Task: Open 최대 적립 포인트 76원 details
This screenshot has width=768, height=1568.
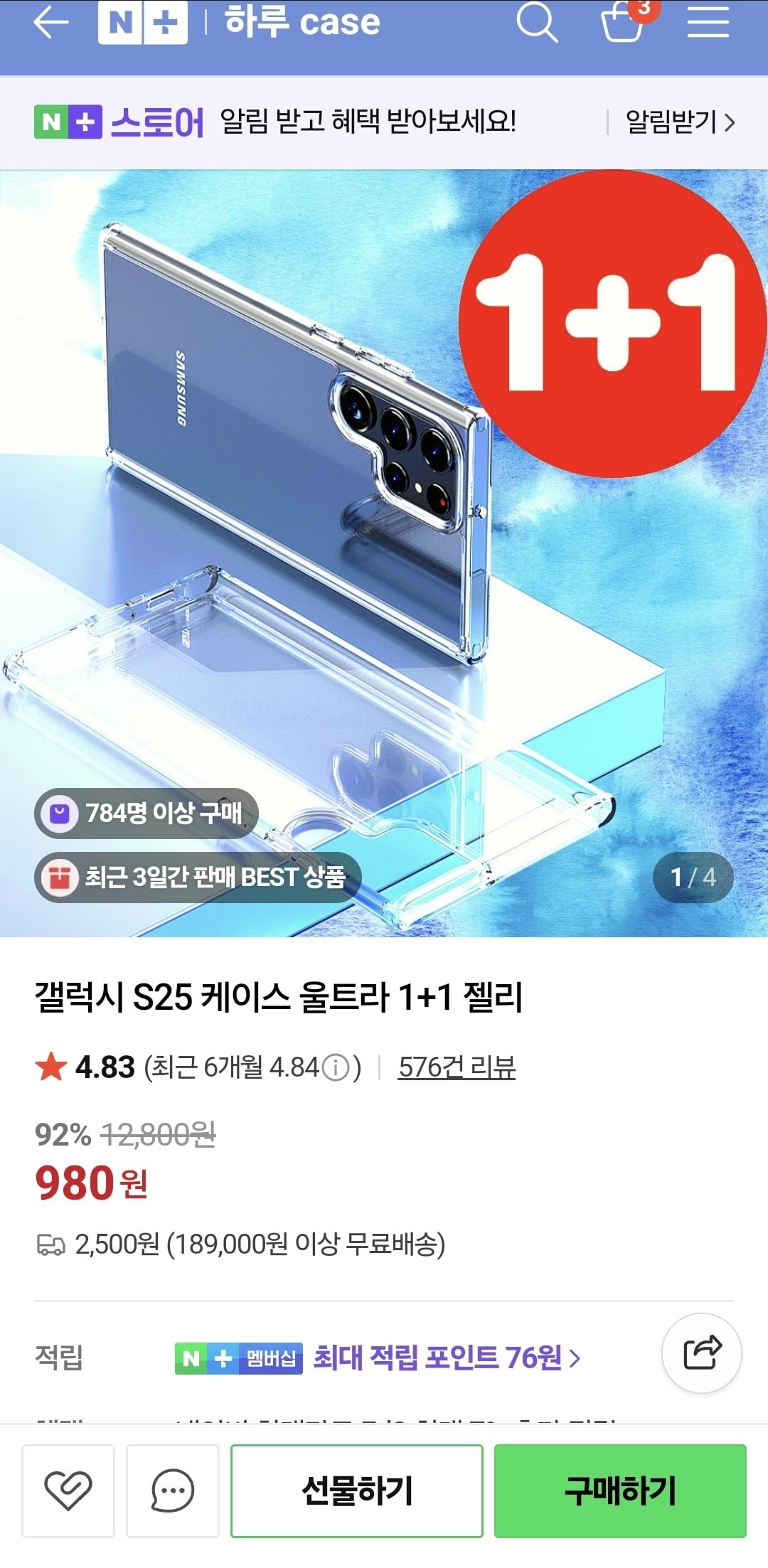Action: [x=447, y=1358]
